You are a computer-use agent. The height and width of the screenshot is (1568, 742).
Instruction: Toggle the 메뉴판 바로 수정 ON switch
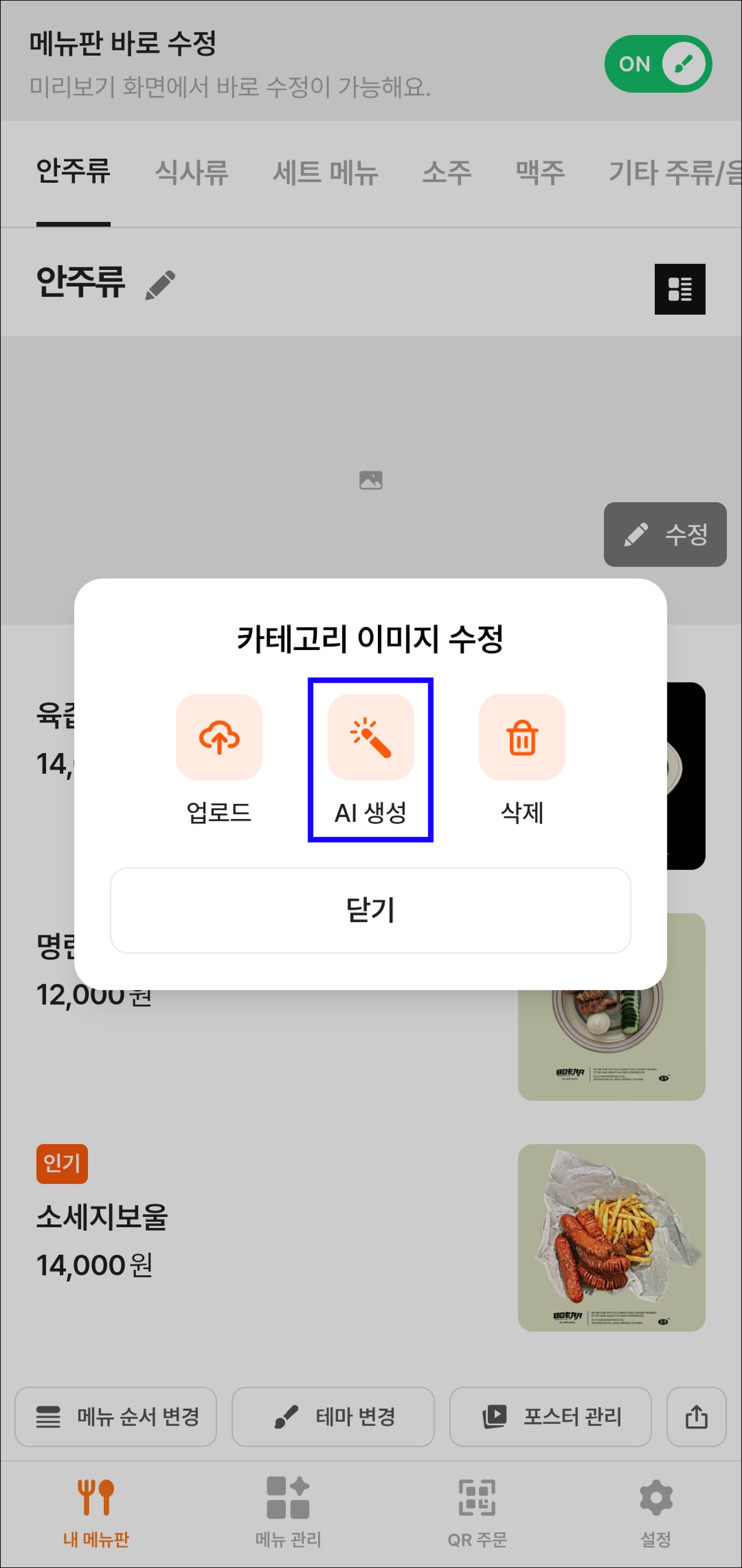[657, 64]
